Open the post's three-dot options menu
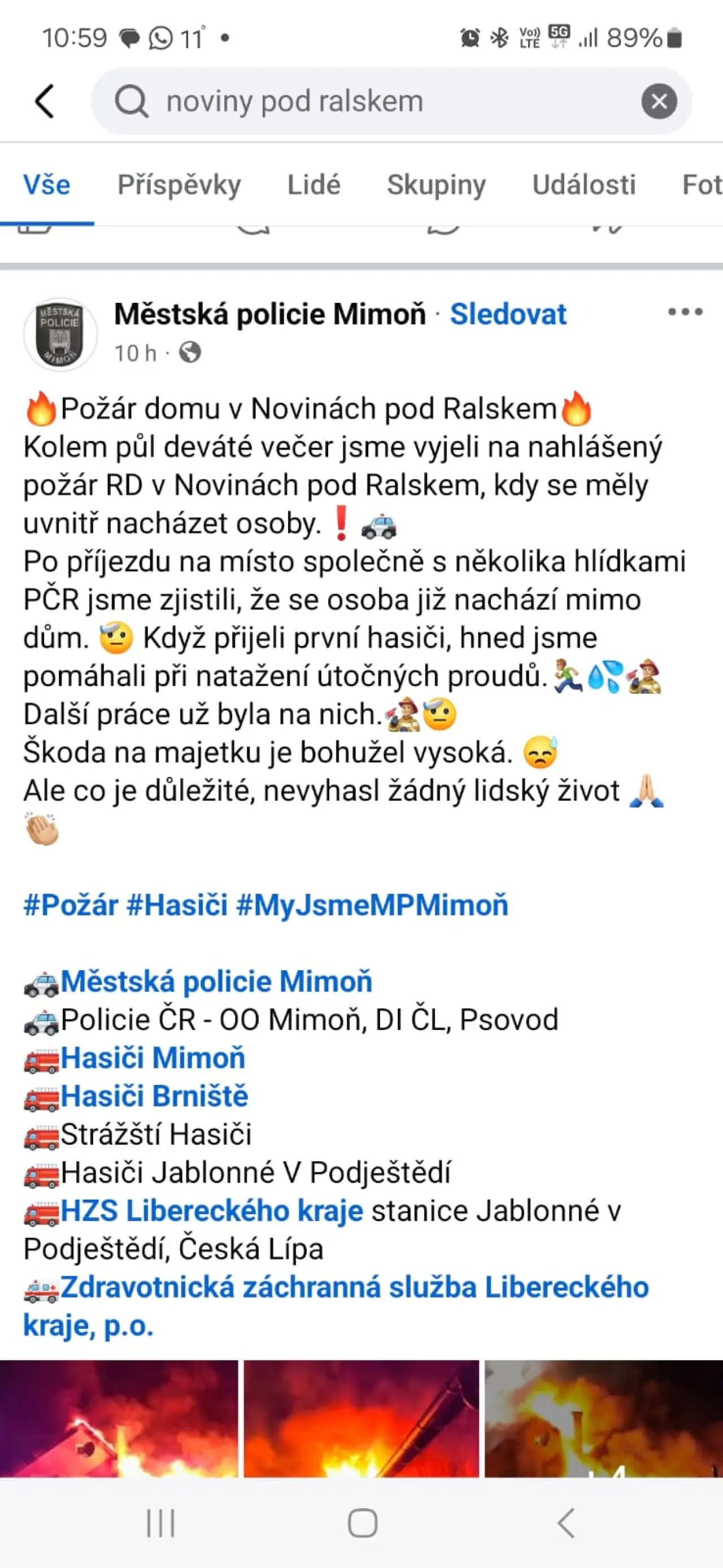 685,312
